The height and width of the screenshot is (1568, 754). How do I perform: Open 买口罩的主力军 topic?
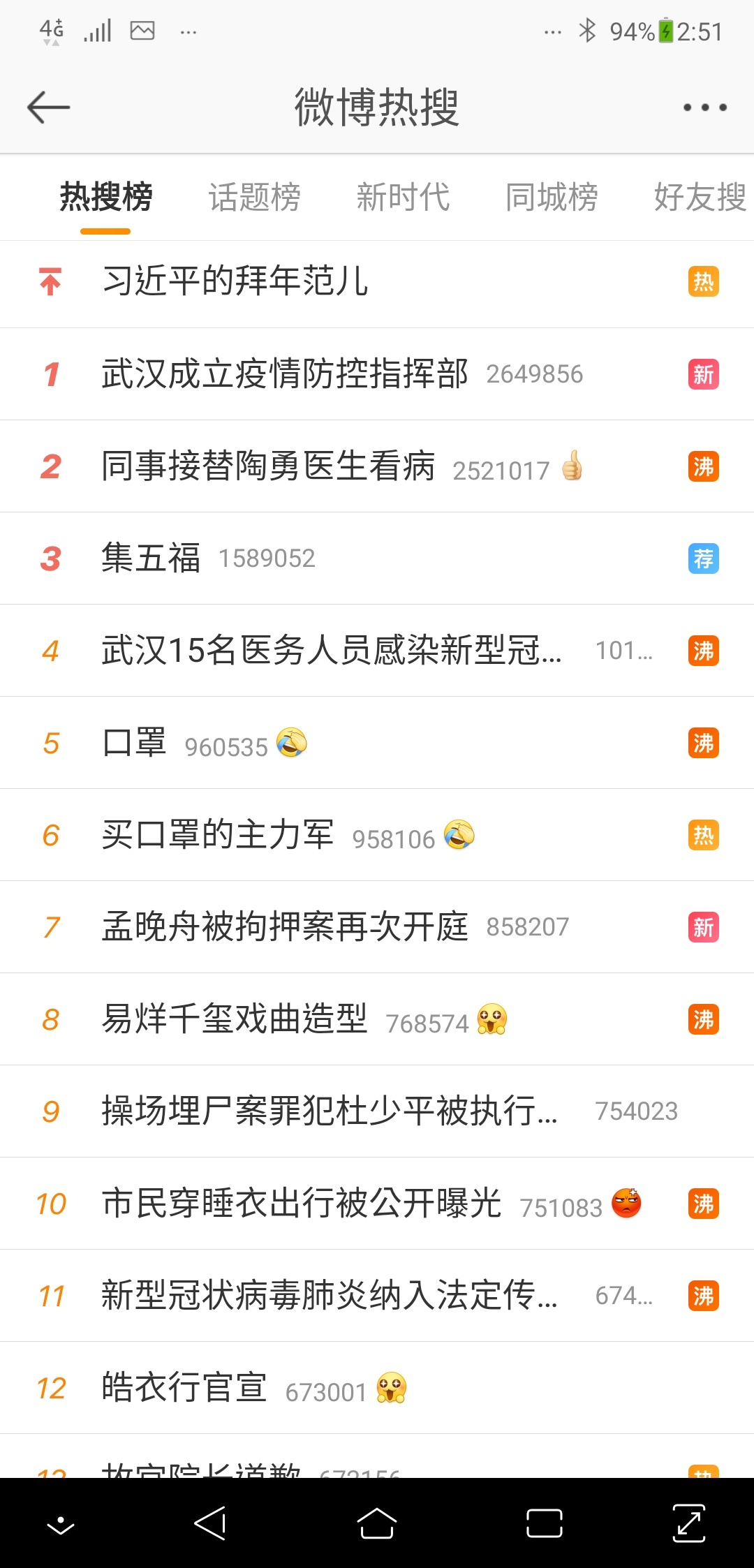377,835
